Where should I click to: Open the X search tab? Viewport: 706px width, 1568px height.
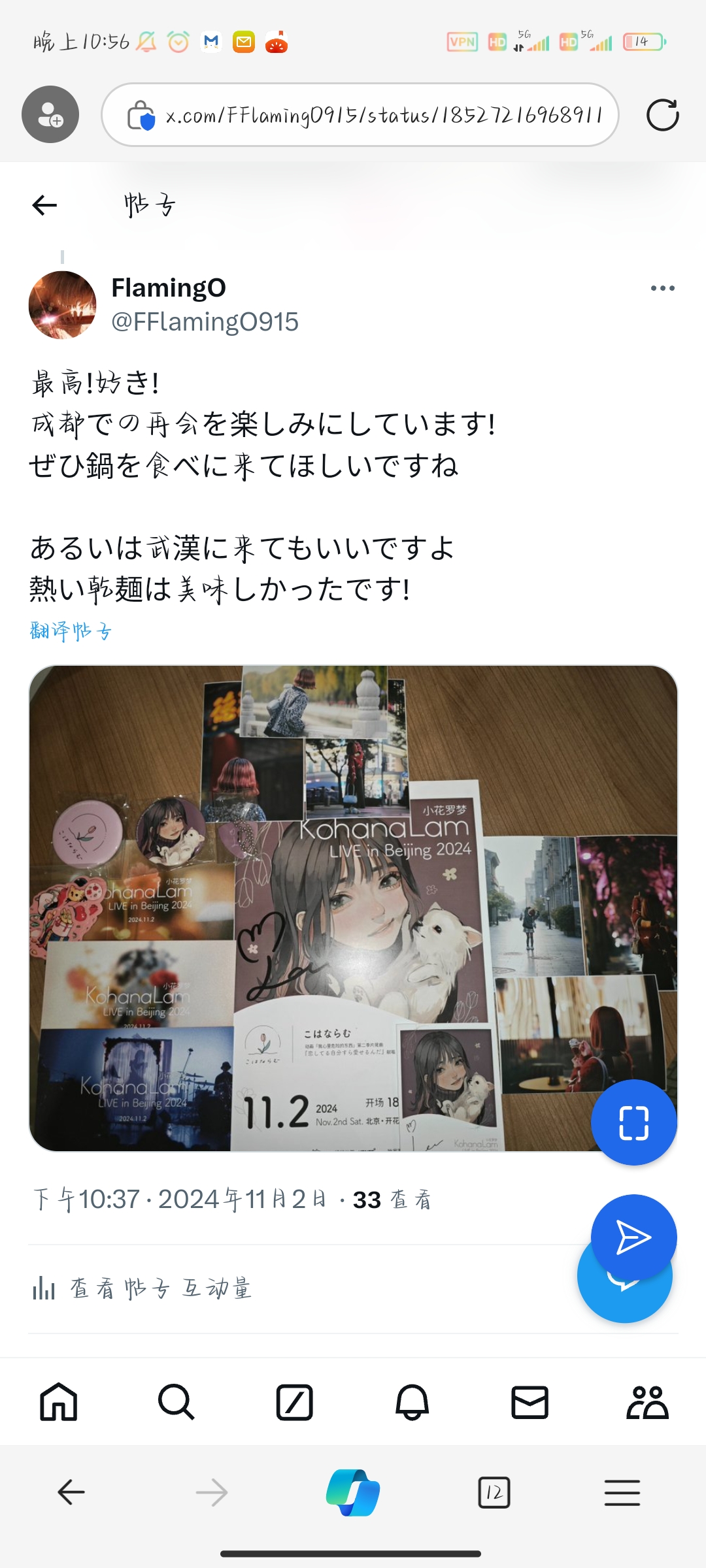[176, 1402]
